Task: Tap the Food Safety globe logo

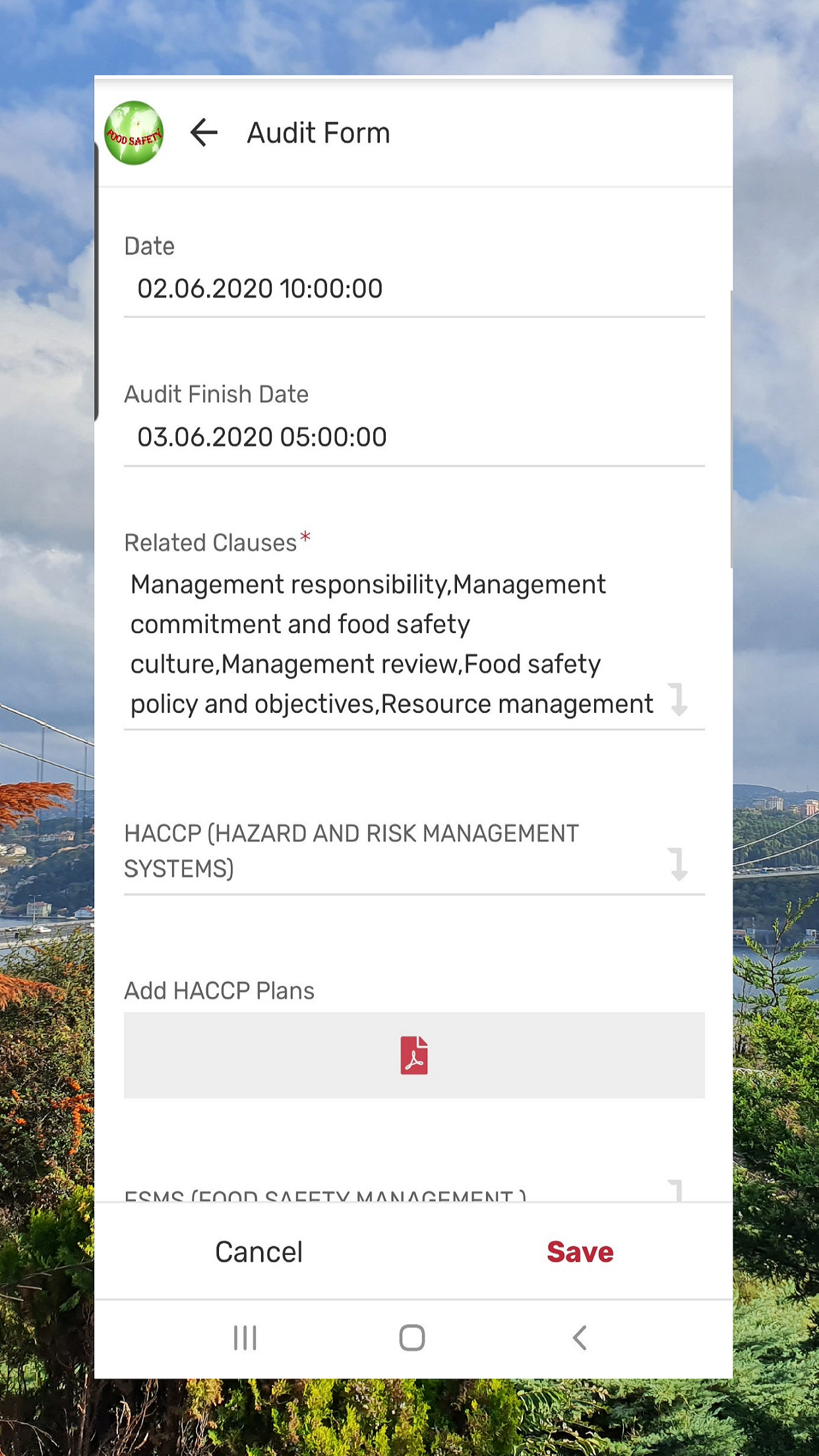Action: point(134,132)
